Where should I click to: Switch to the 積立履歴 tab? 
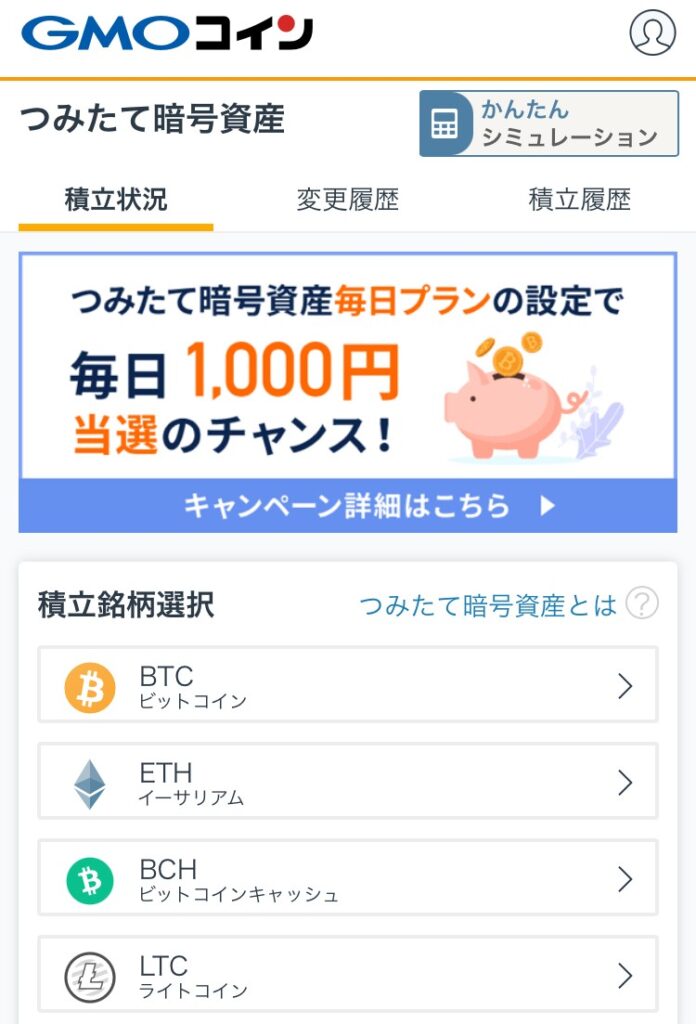[580, 200]
